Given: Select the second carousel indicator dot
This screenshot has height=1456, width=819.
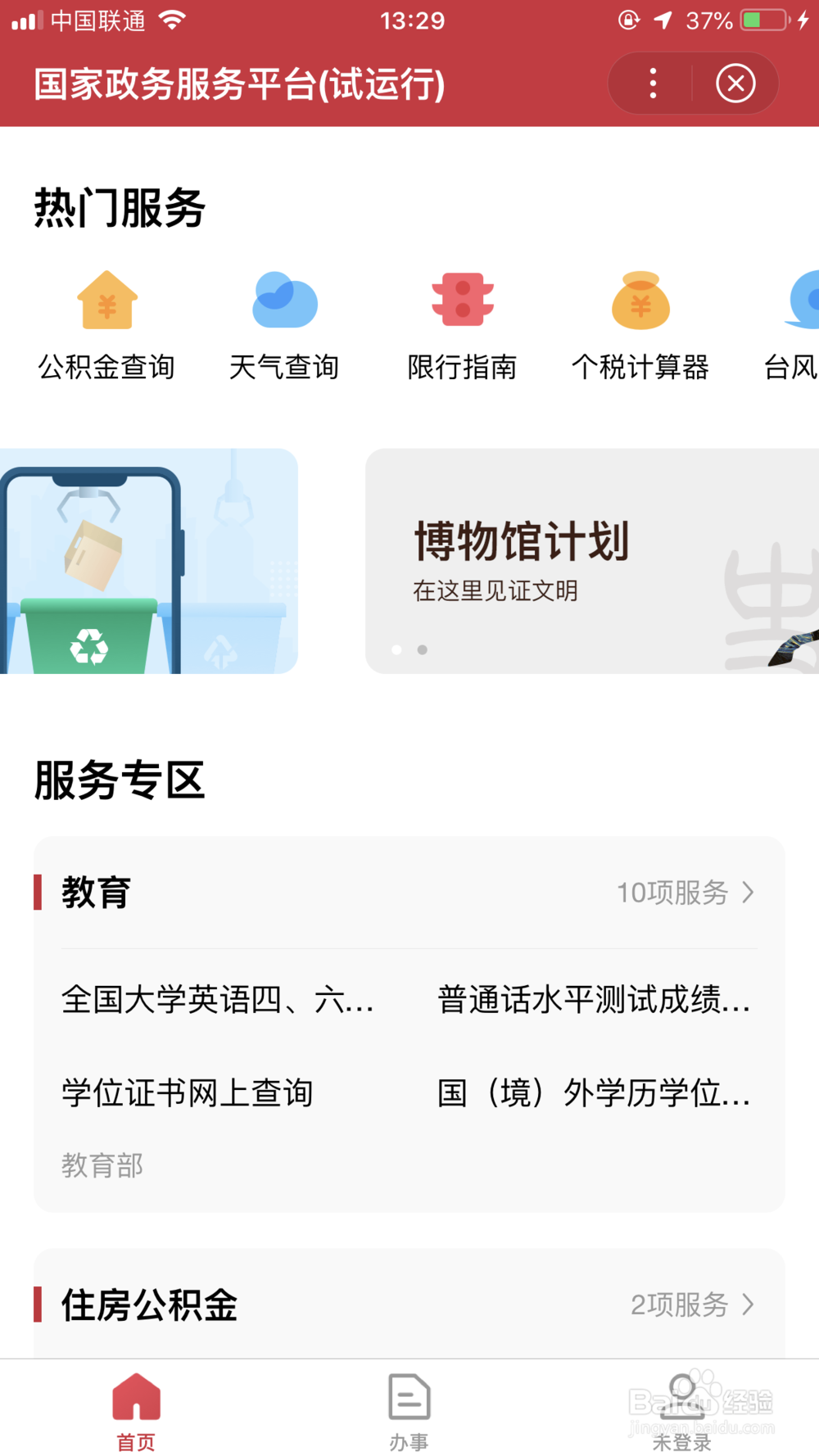Looking at the screenshot, I should tap(422, 649).
